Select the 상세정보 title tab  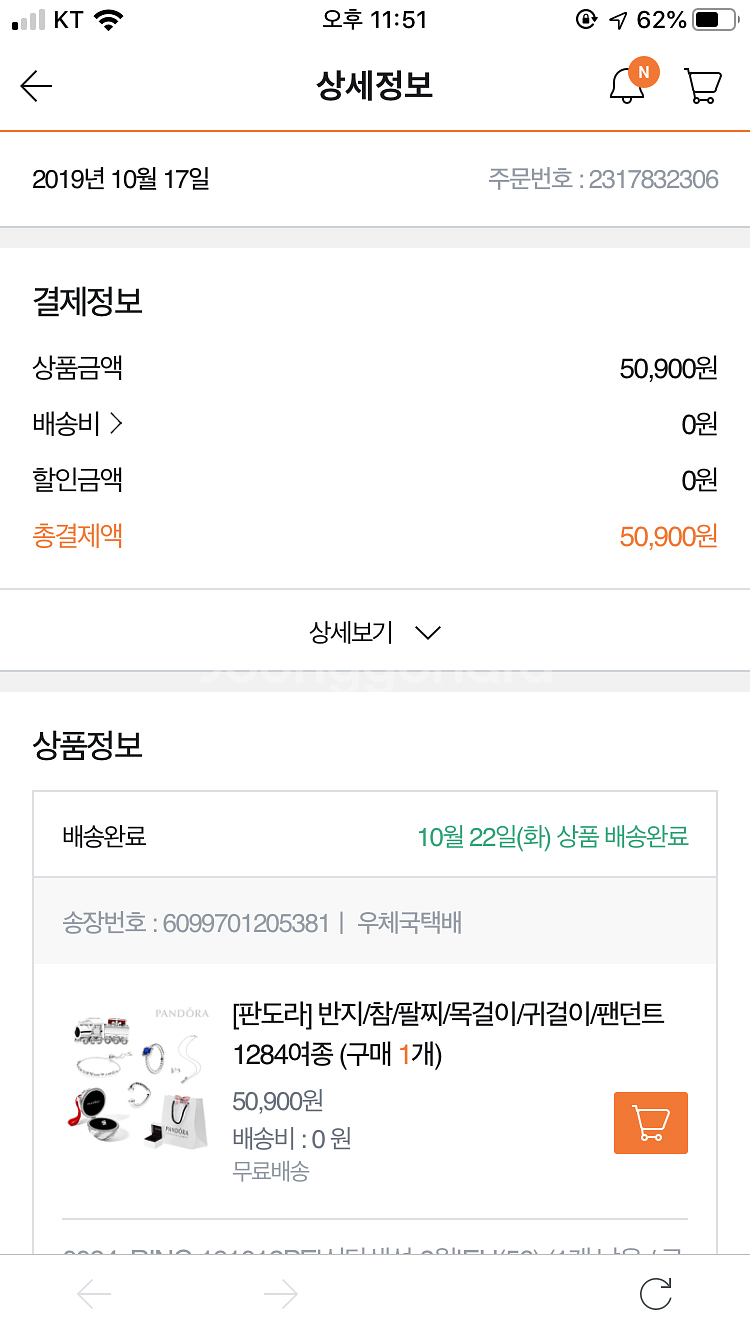(375, 85)
